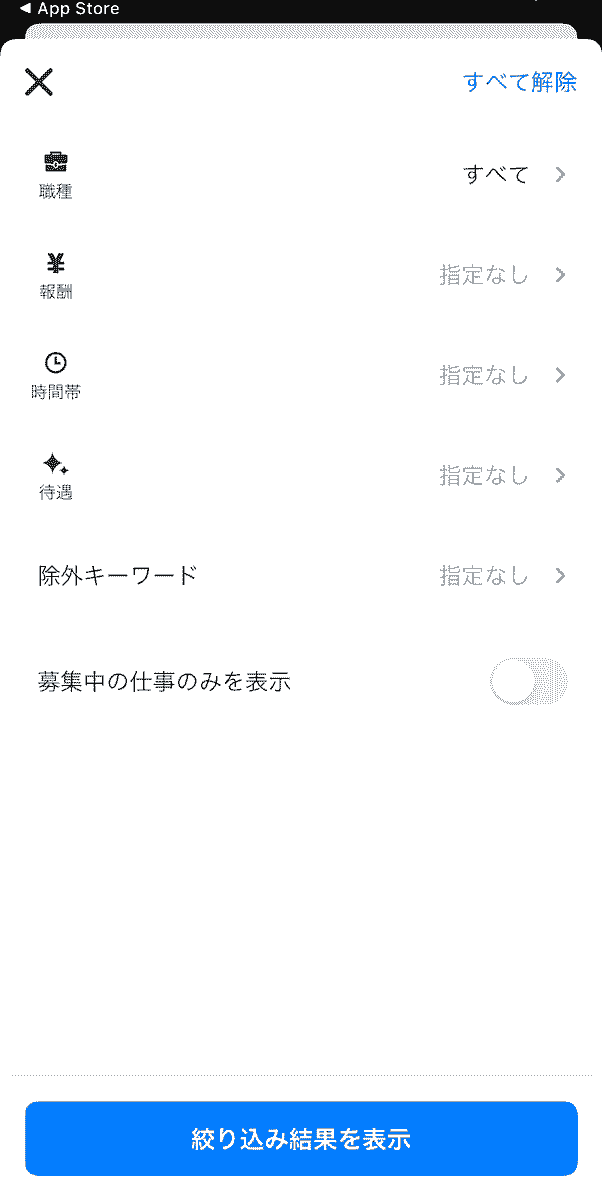
Task: Close the filter panel with the X
Action: point(39,82)
